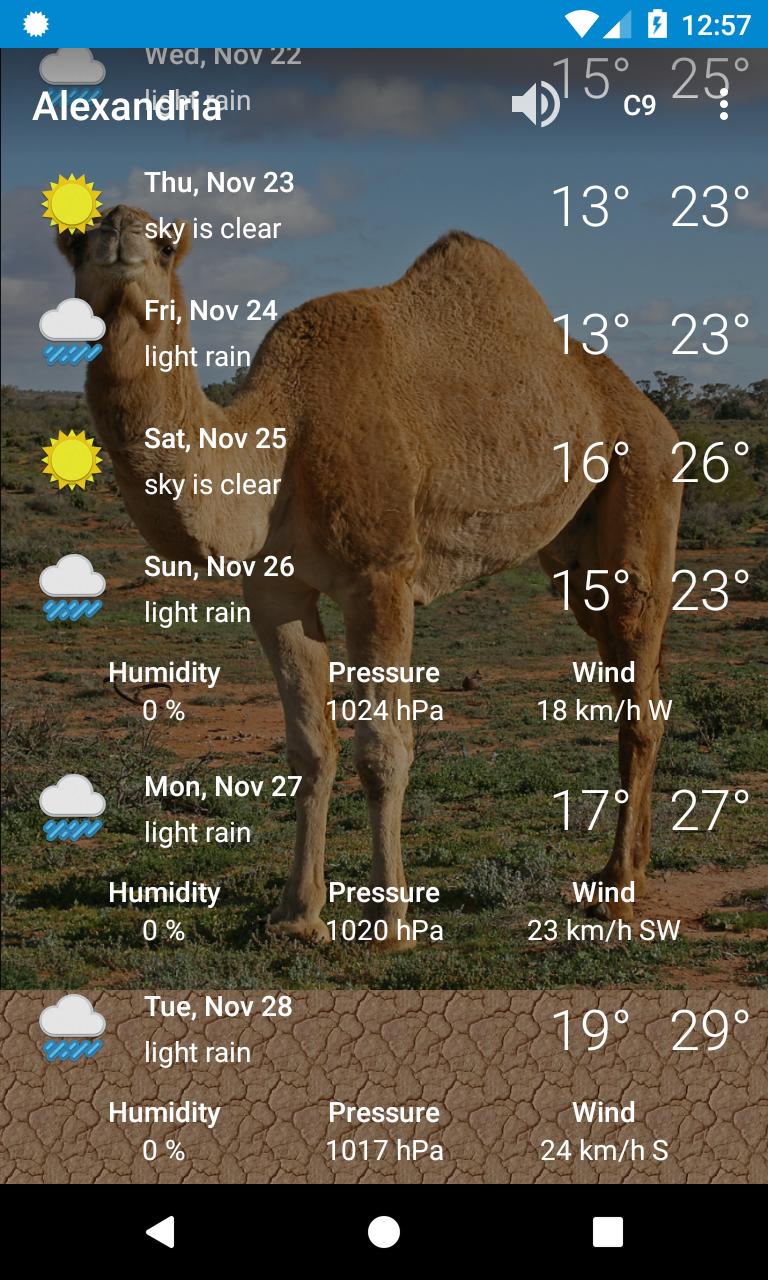Click the rain cloud icon for Tuesday Nov 28
Image resolution: width=768 pixels, height=1280 pixels.
(x=70, y=1028)
